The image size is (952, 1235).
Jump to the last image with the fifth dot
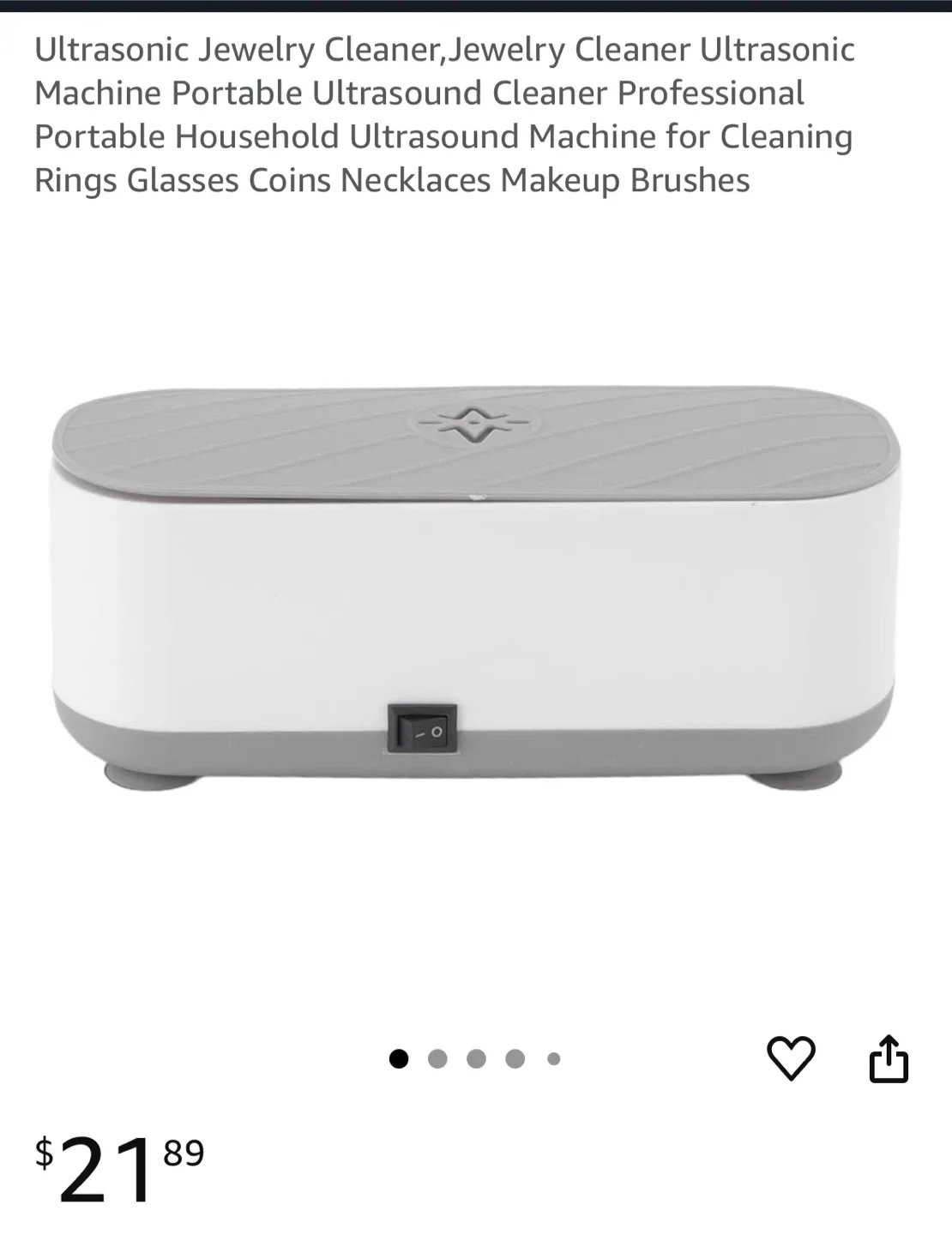553,1057
